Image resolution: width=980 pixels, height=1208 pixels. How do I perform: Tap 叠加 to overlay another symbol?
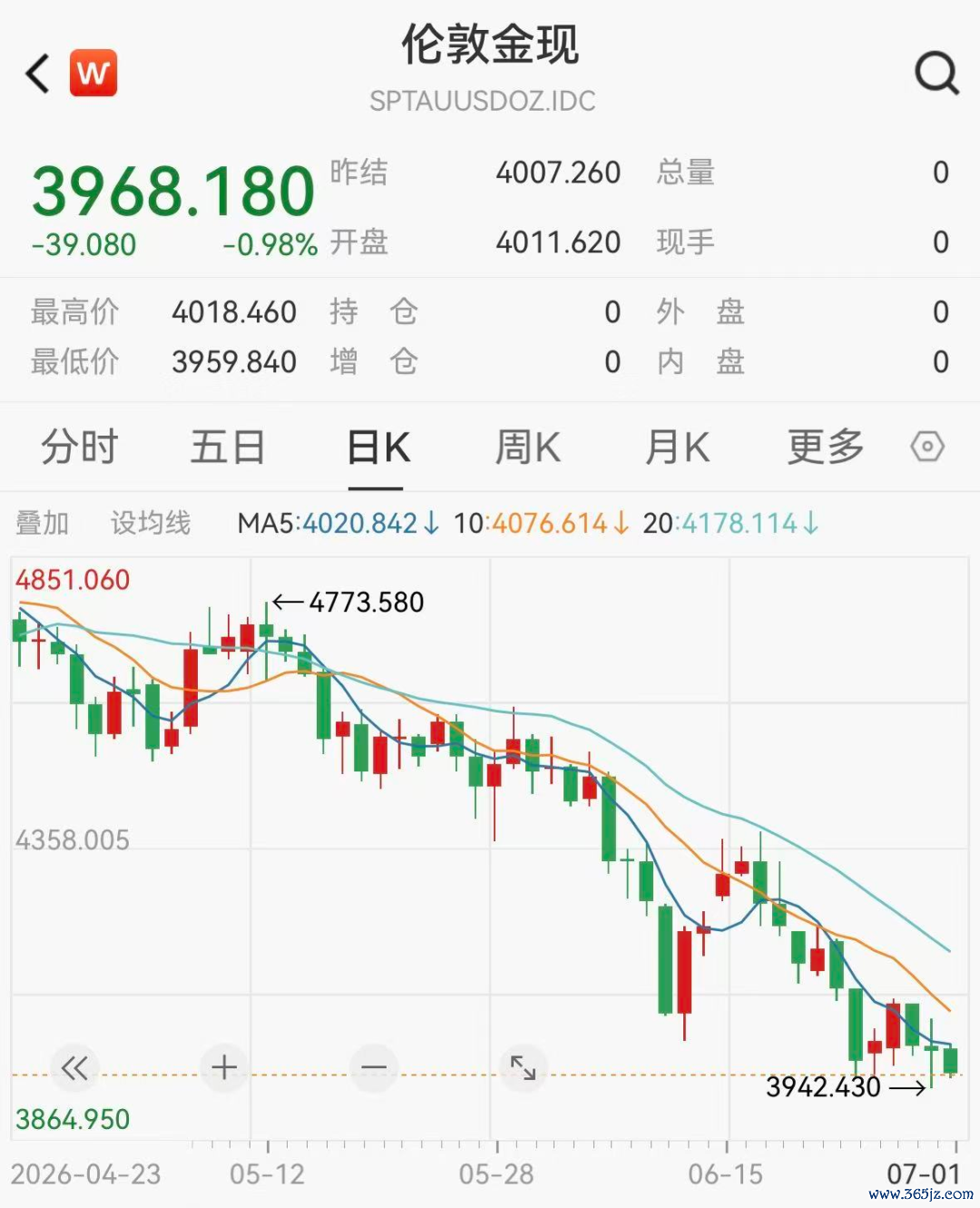pyautogui.click(x=43, y=523)
